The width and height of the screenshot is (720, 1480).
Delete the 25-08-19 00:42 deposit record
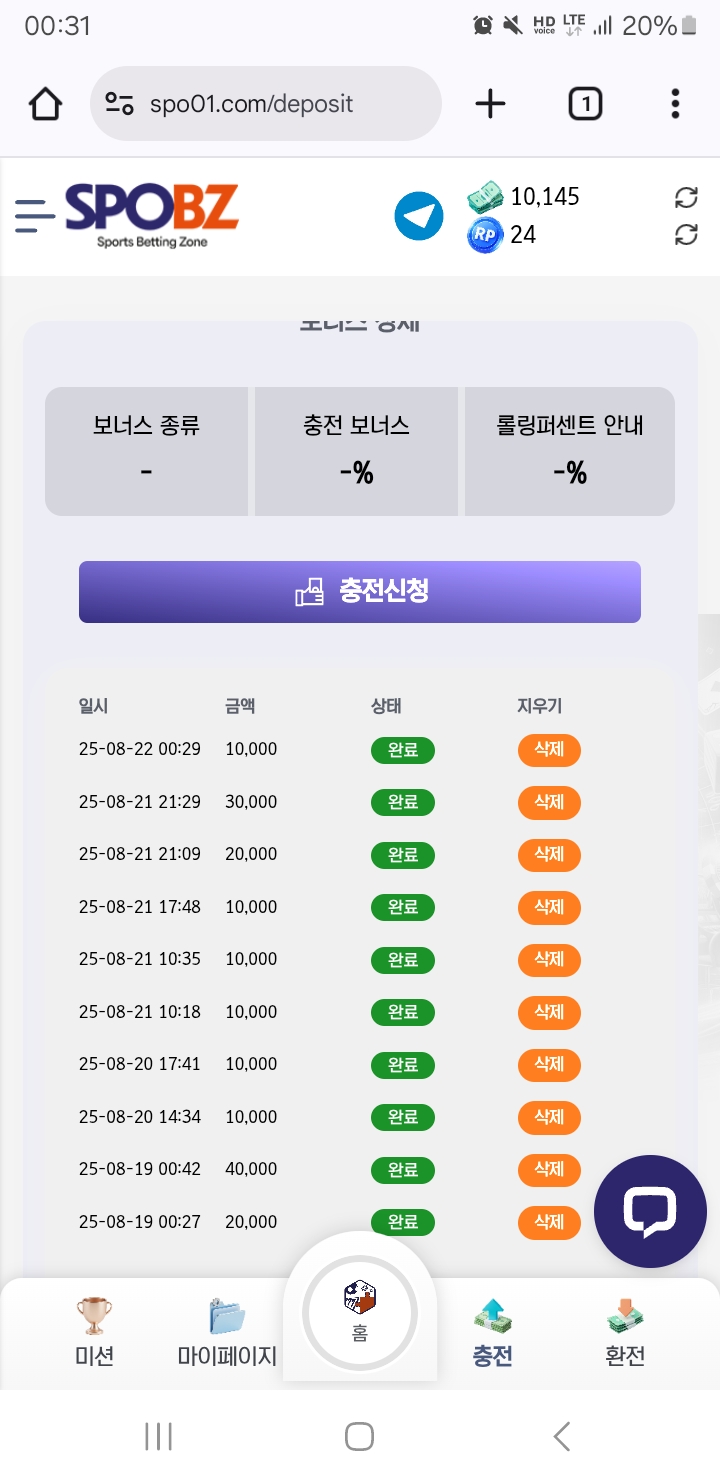(549, 1169)
